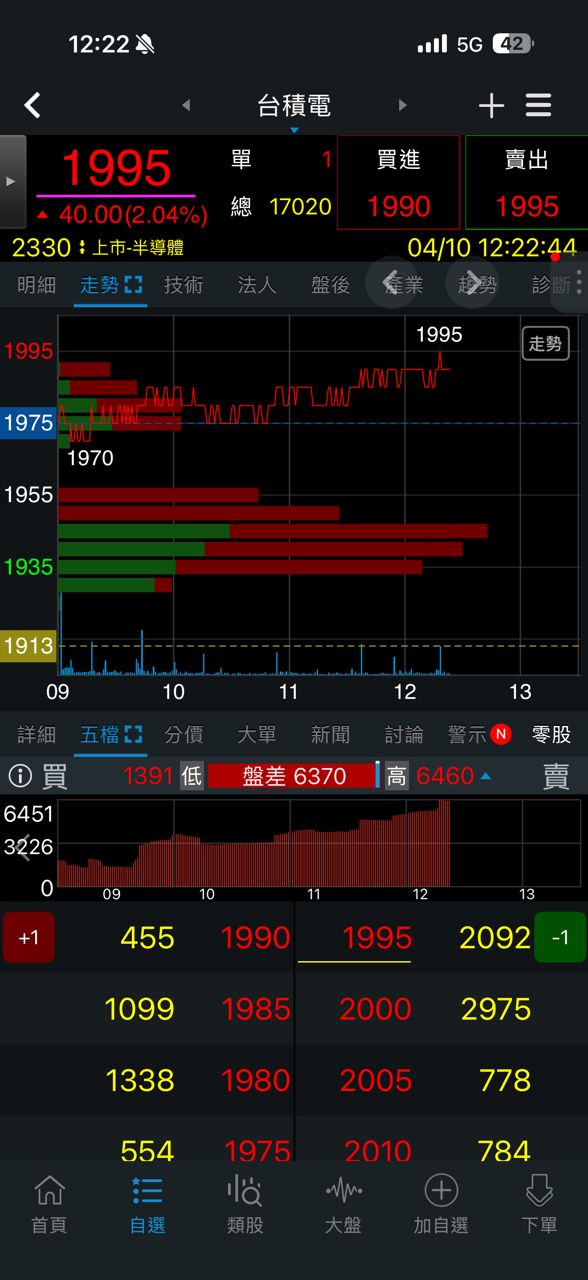Tap the red +1 button
The height and width of the screenshot is (1280, 588).
tap(28, 937)
